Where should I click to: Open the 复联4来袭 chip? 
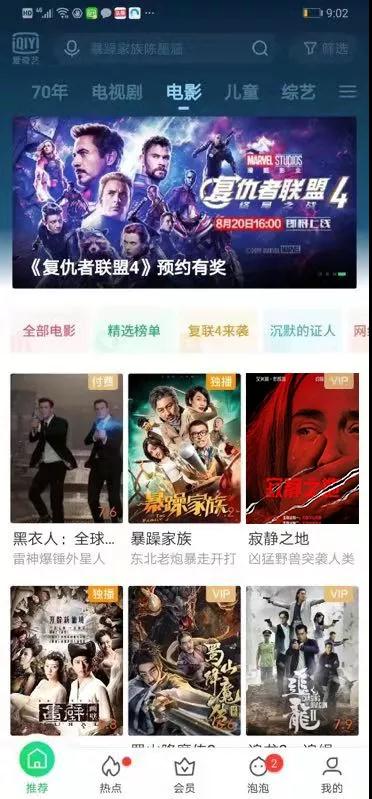(x=218, y=331)
